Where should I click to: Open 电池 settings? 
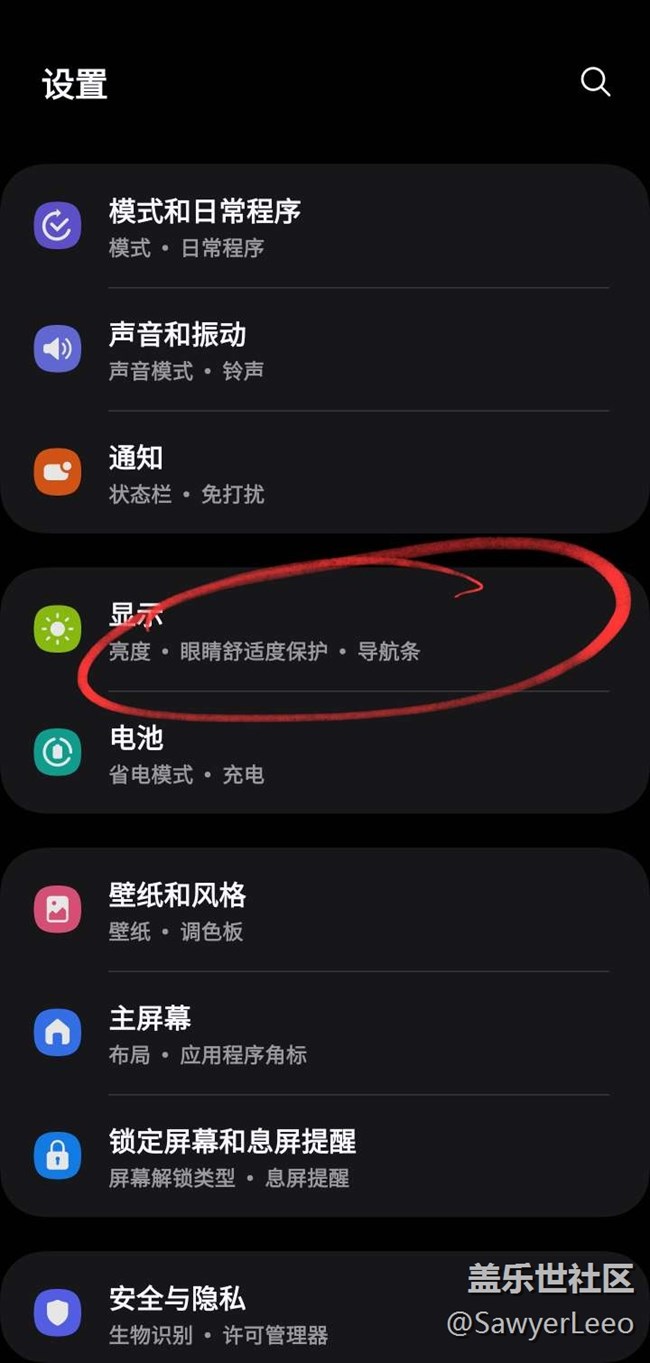pos(325,753)
